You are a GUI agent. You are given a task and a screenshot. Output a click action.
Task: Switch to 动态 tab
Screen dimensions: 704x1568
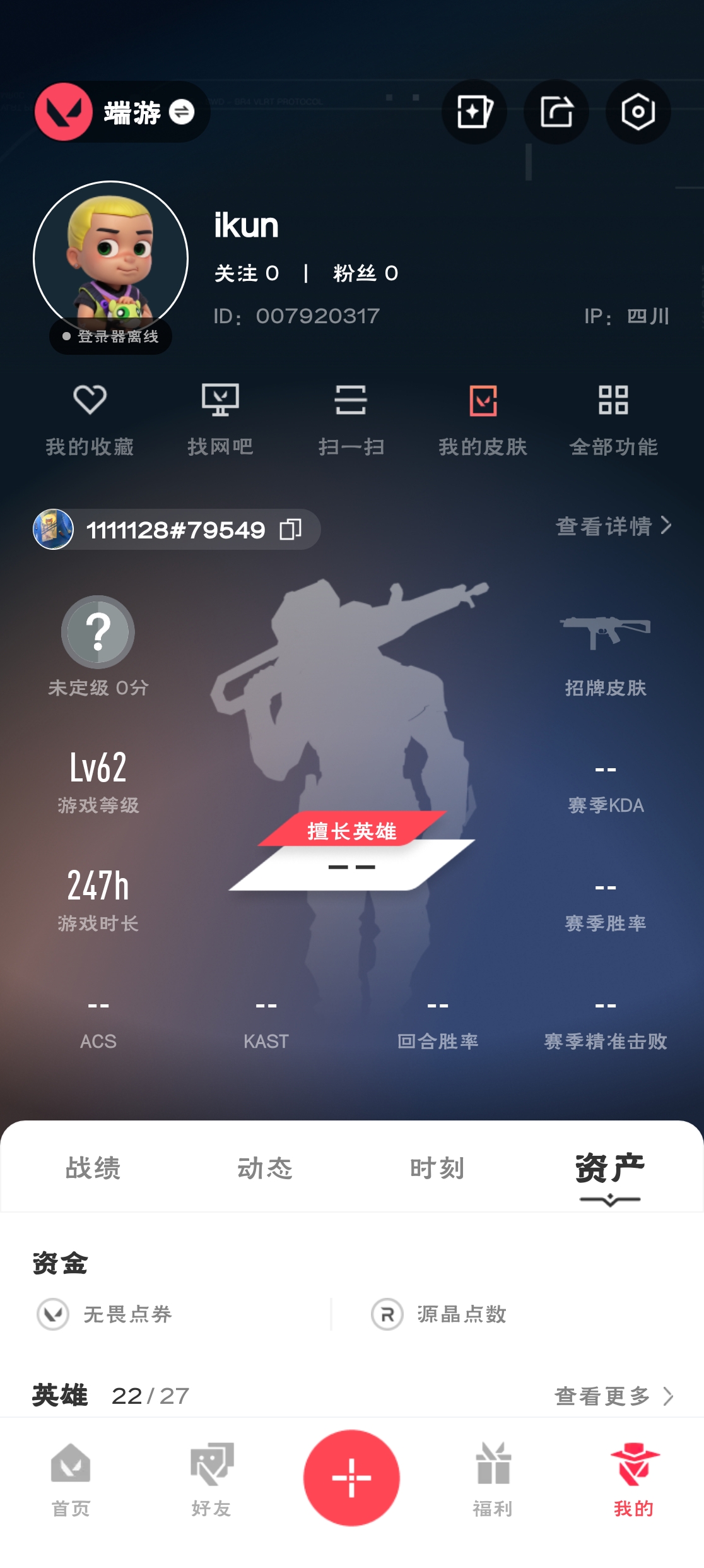tap(265, 1168)
